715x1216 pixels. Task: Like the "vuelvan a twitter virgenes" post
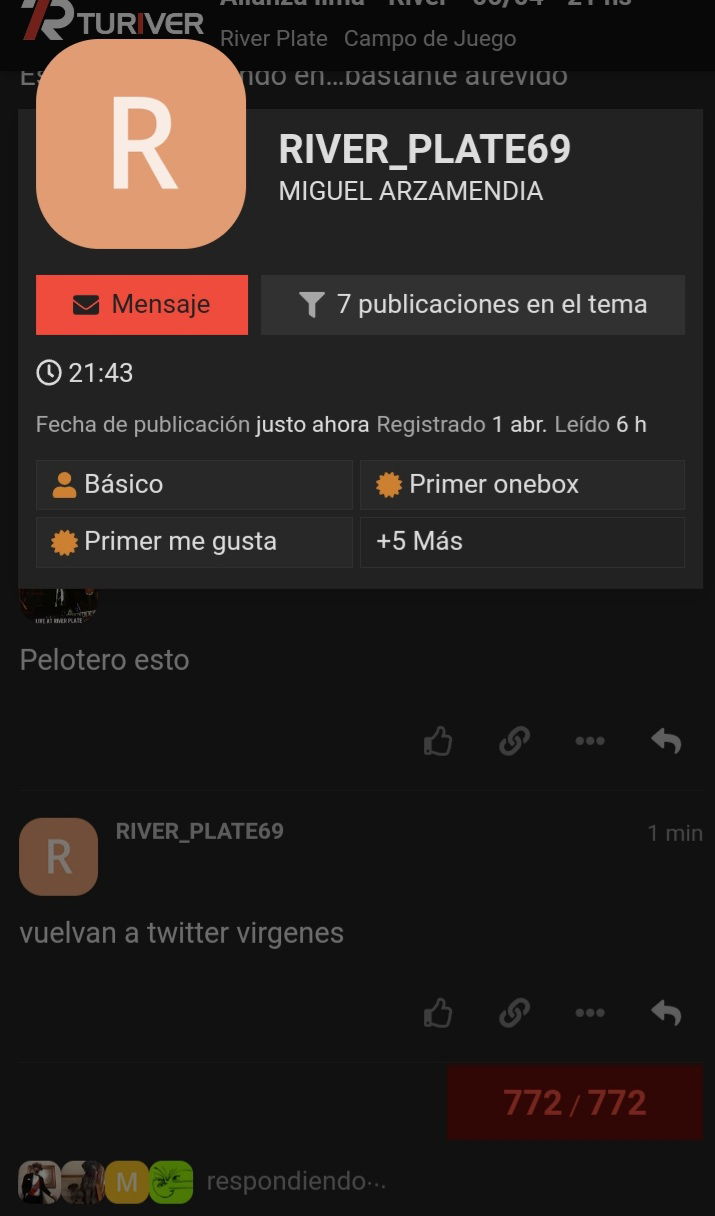(x=438, y=1013)
